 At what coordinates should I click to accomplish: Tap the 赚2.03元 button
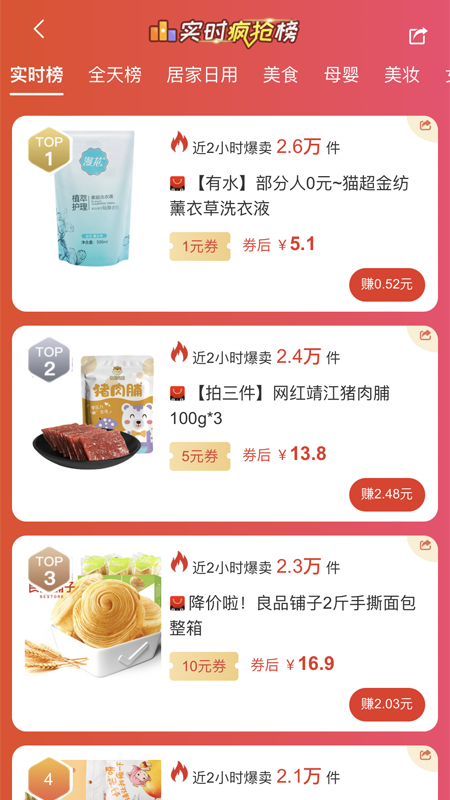point(387,705)
